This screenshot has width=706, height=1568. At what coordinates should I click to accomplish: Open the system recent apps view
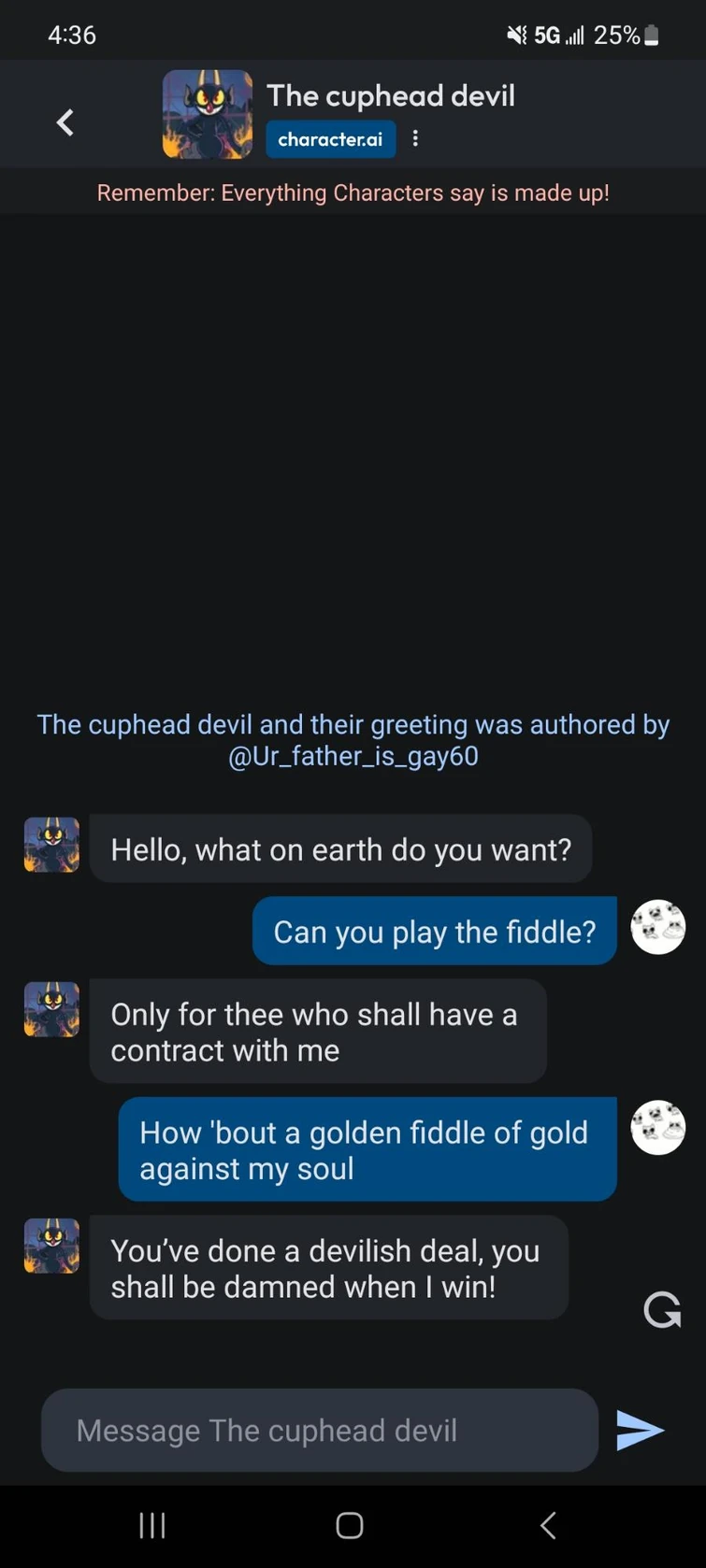152,1525
